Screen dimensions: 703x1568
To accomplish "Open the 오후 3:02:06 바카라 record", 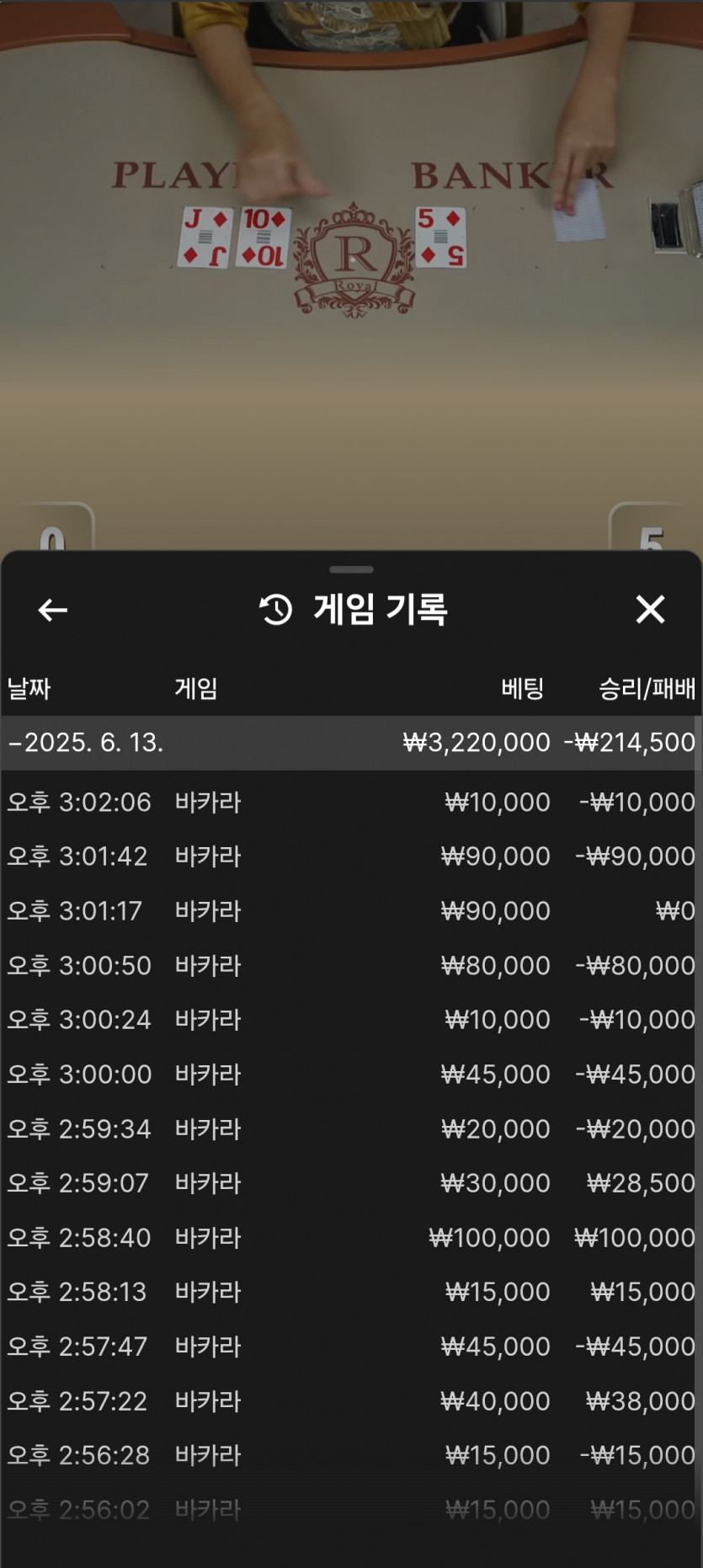I will click(351, 803).
